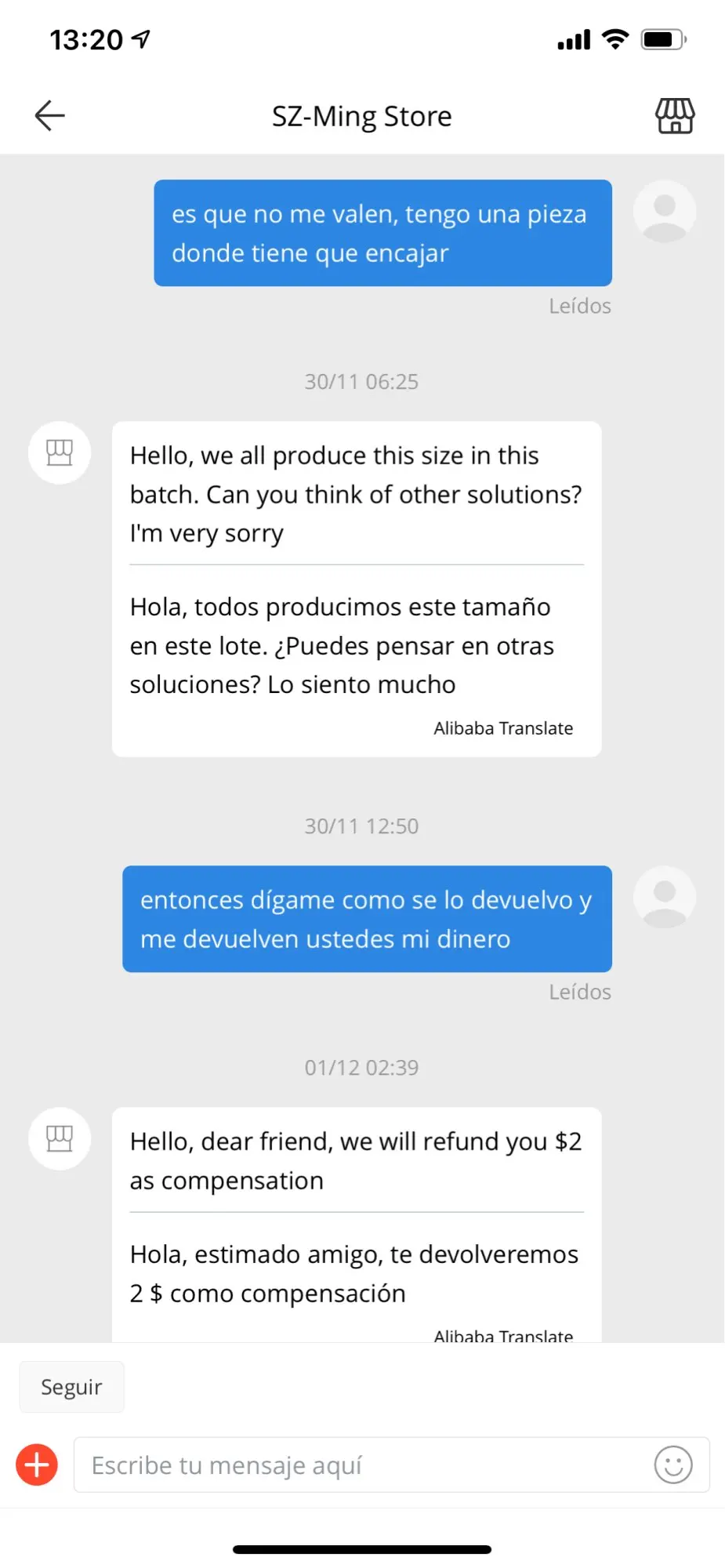
Task: Go back using the arrow
Action: [x=49, y=116]
